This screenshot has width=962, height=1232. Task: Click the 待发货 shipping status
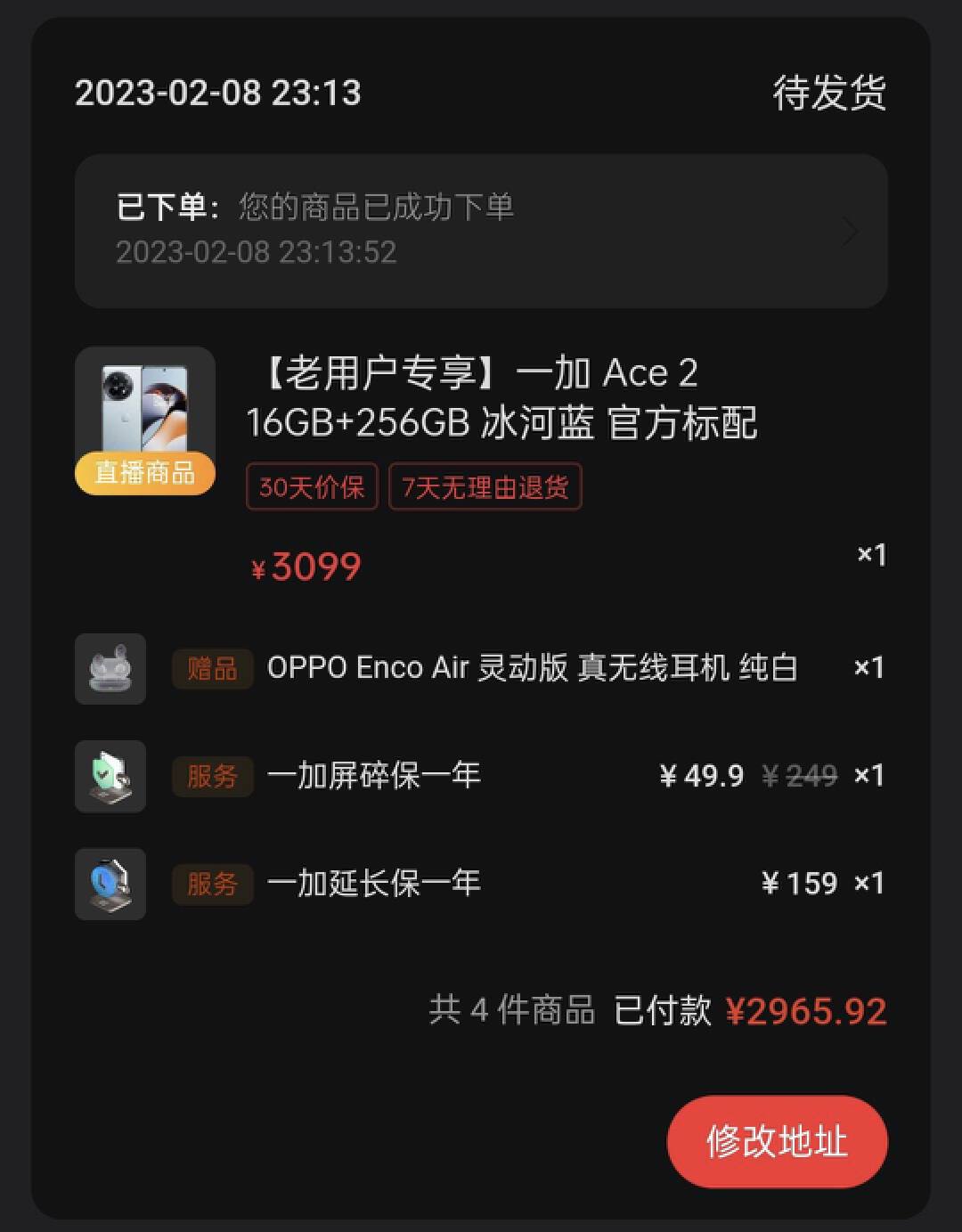(829, 94)
